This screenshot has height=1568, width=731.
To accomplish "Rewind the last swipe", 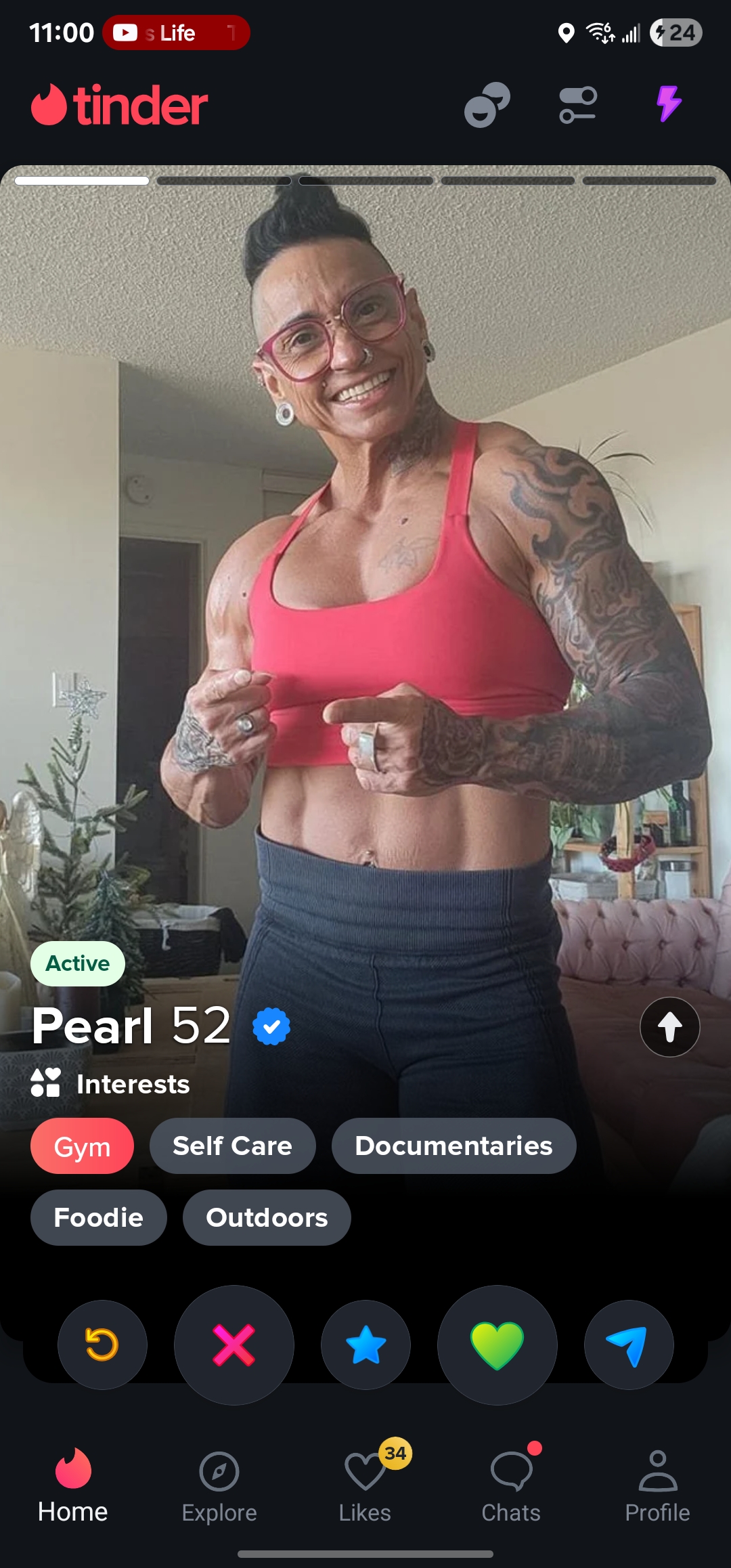I will point(102,1345).
